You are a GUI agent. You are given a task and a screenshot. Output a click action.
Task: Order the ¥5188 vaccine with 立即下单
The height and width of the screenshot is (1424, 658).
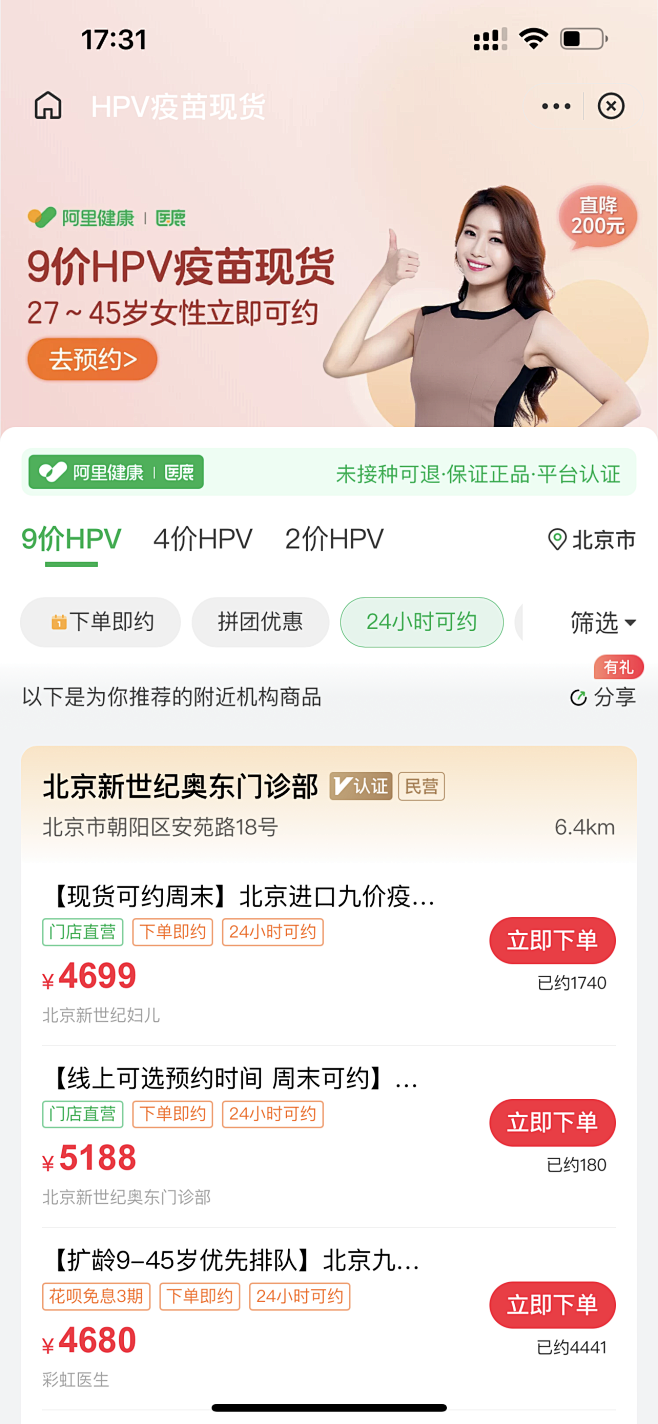pyautogui.click(x=552, y=1123)
